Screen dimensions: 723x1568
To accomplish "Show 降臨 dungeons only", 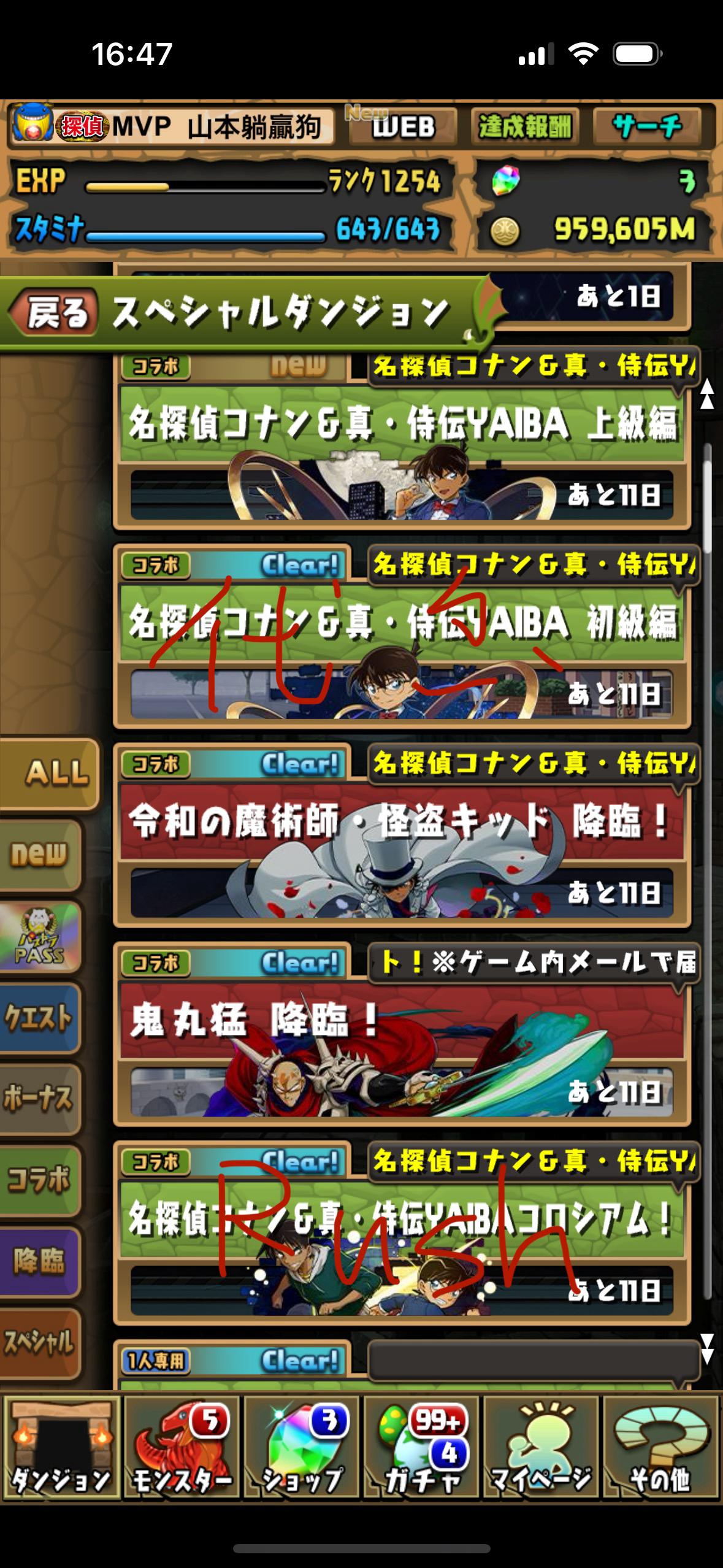I will point(40,1261).
